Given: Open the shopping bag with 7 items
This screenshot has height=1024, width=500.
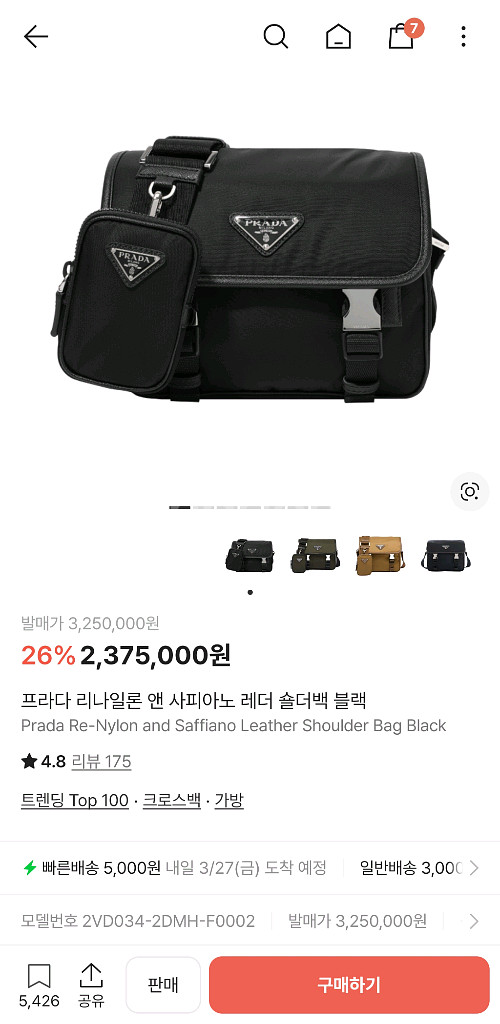Looking at the screenshot, I should point(403,35).
